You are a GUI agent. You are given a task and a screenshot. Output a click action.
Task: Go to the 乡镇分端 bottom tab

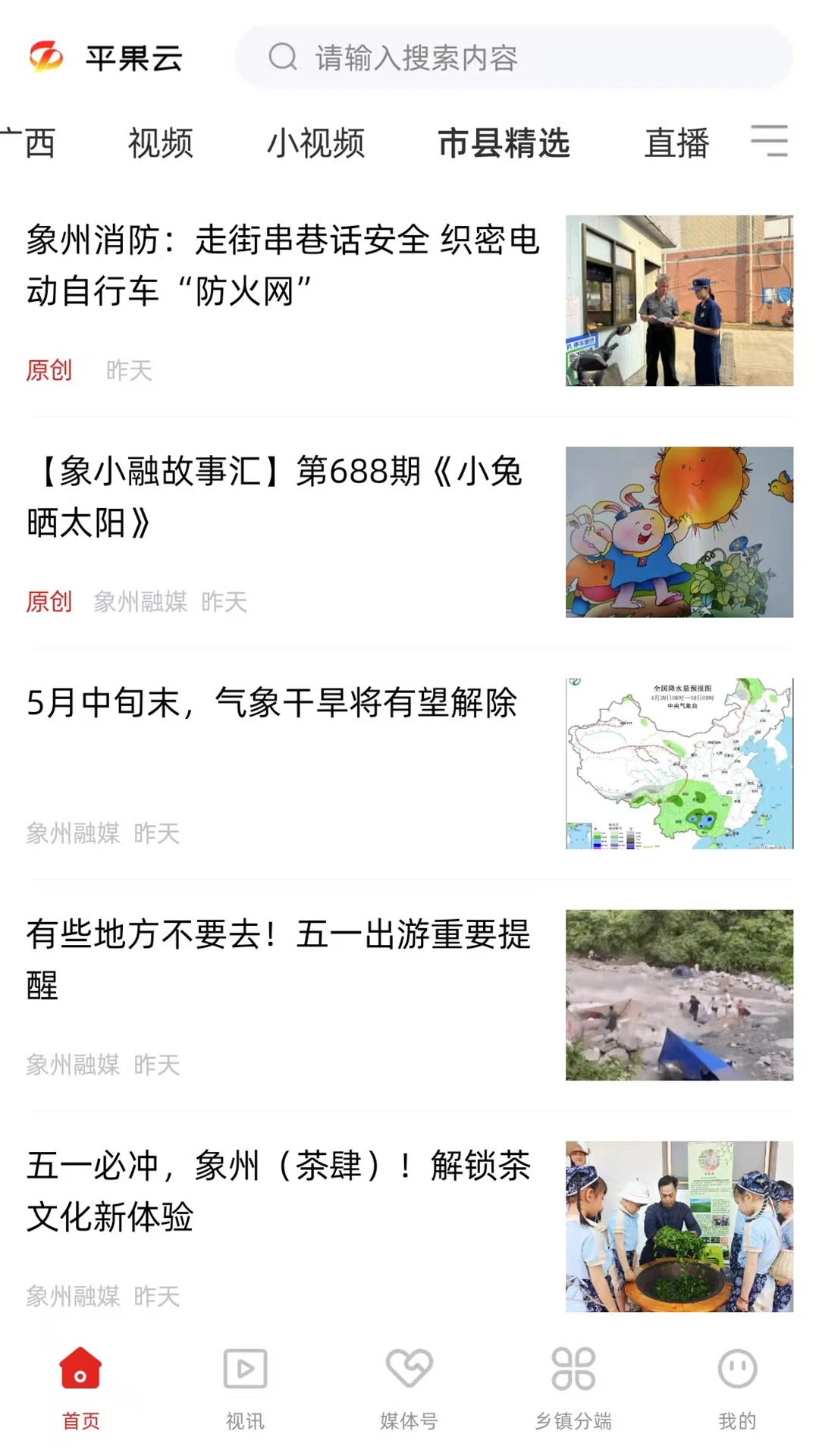pos(573,1388)
